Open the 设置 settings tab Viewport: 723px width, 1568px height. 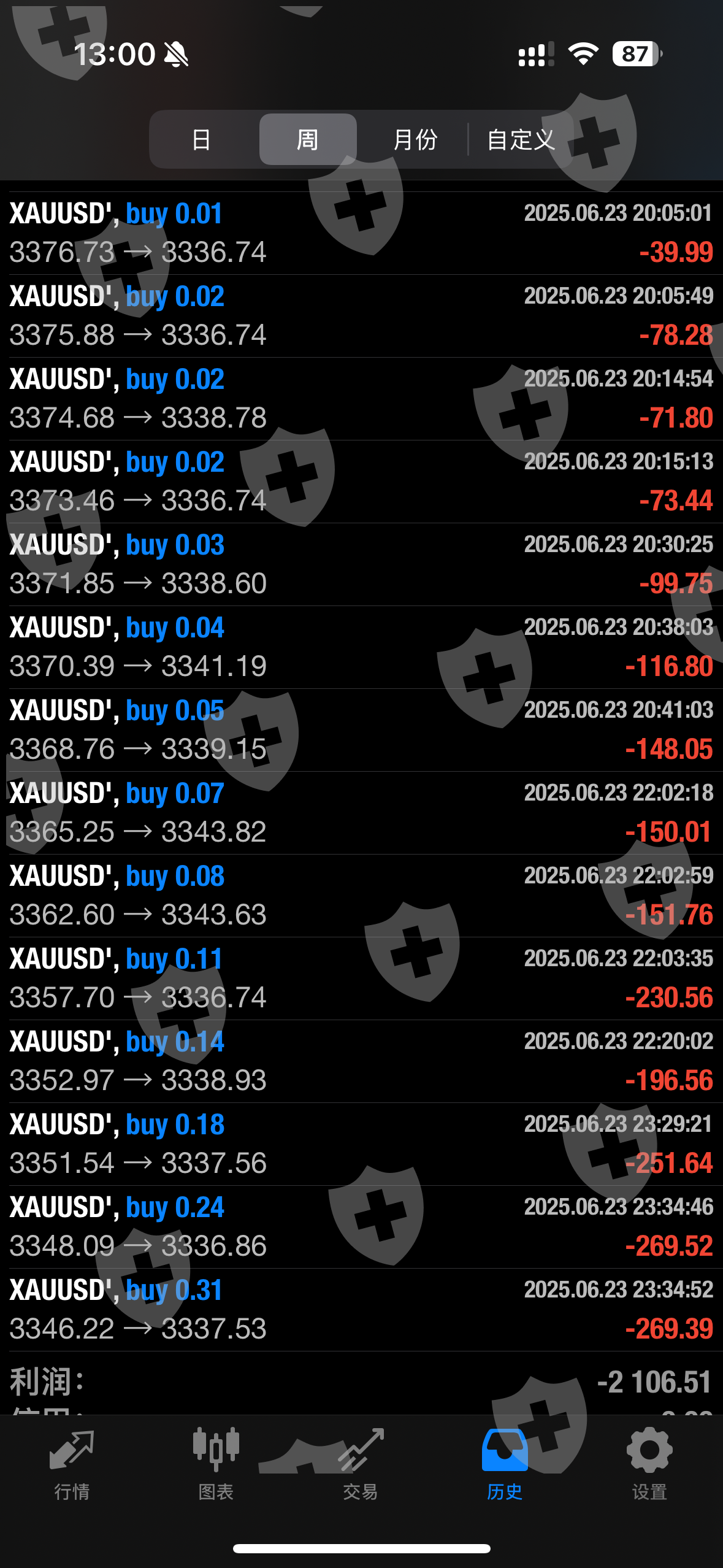649,1465
